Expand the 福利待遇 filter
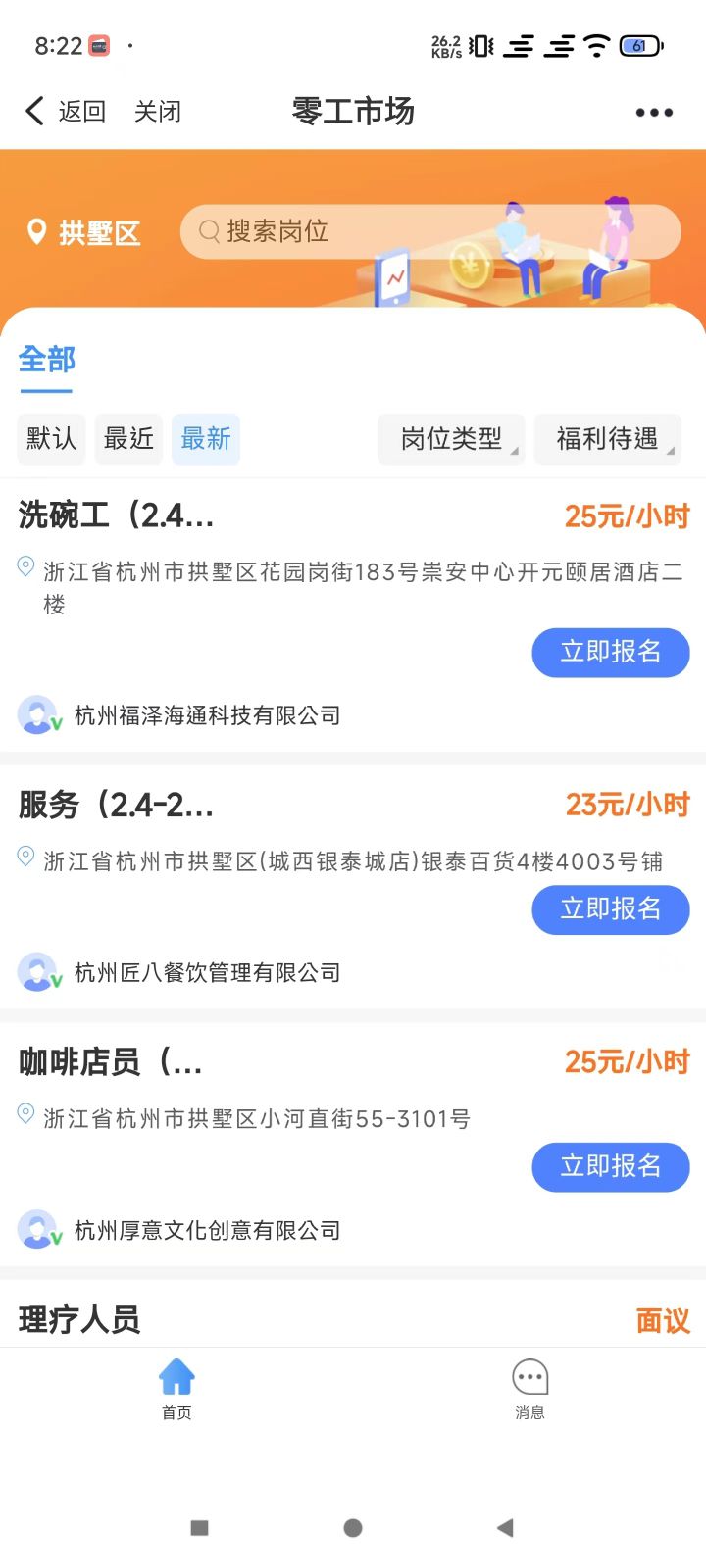This screenshot has height=1568, width=706. (x=607, y=438)
